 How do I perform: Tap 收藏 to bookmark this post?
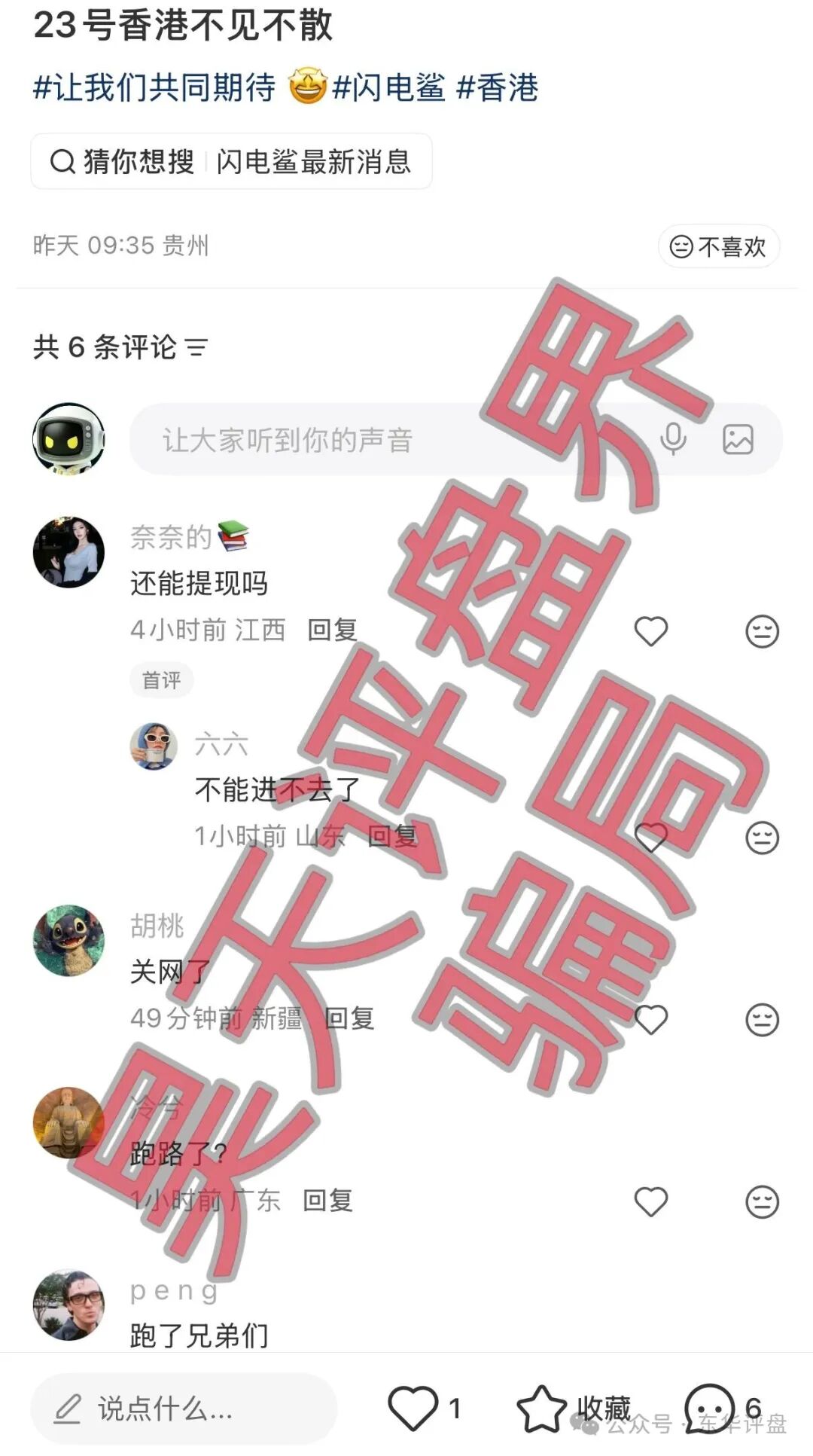574,1408
